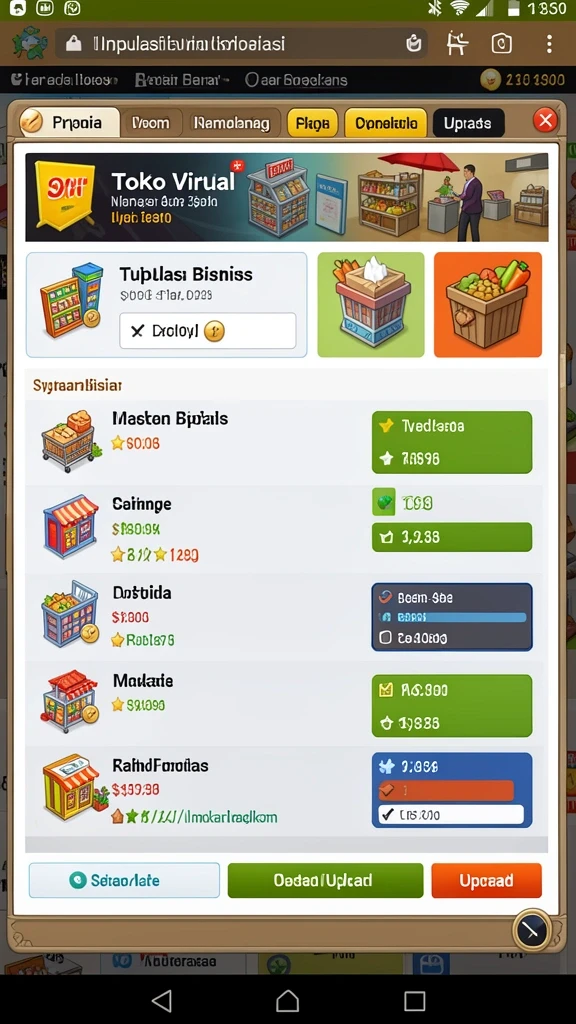The image size is (576, 1024).
Task: Open the Upras tab
Action: pyautogui.click(x=468, y=123)
